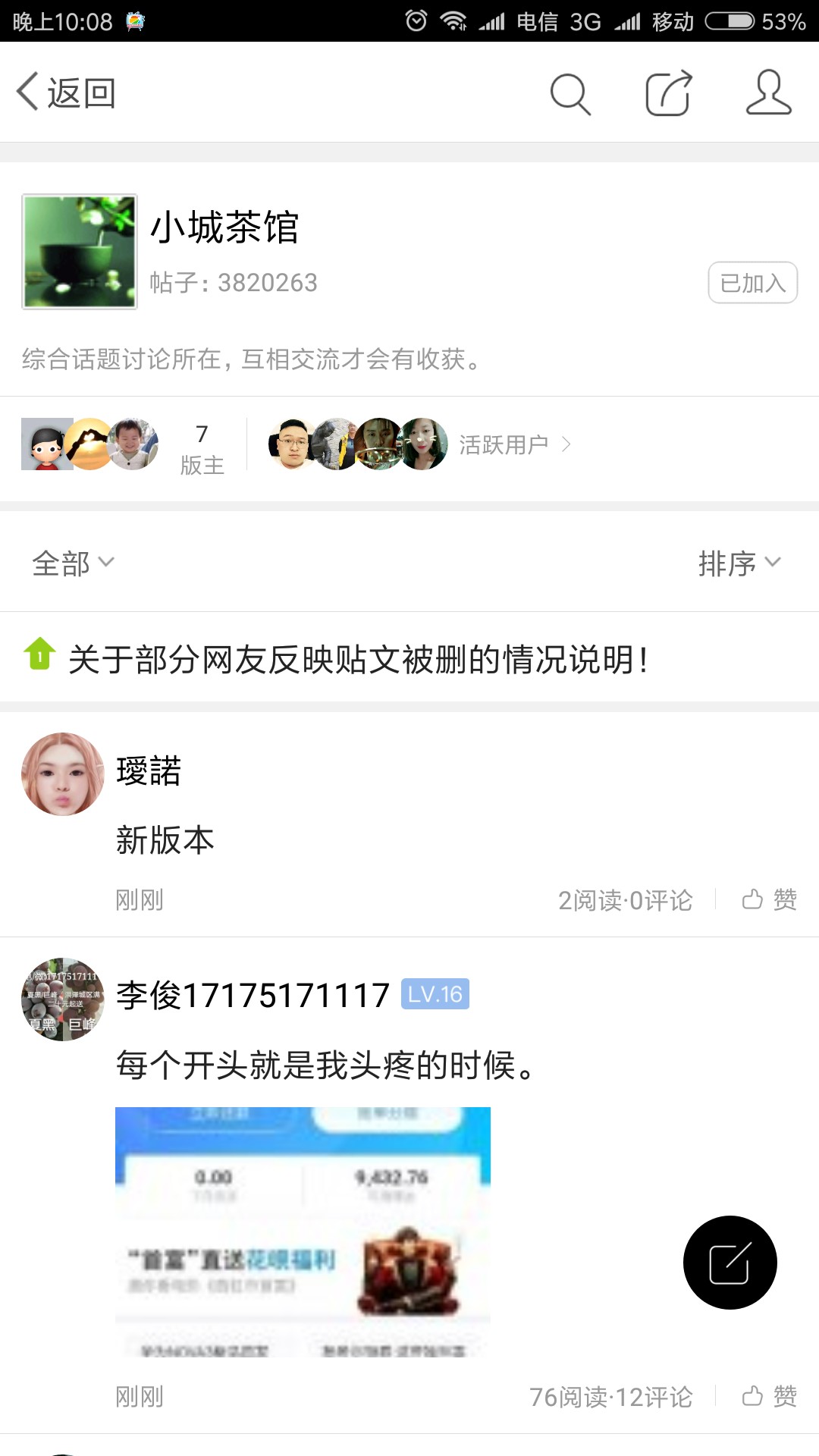819x1456 pixels.
Task: View 李俊17175171117's avatar profile
Action: click(63, 999)
